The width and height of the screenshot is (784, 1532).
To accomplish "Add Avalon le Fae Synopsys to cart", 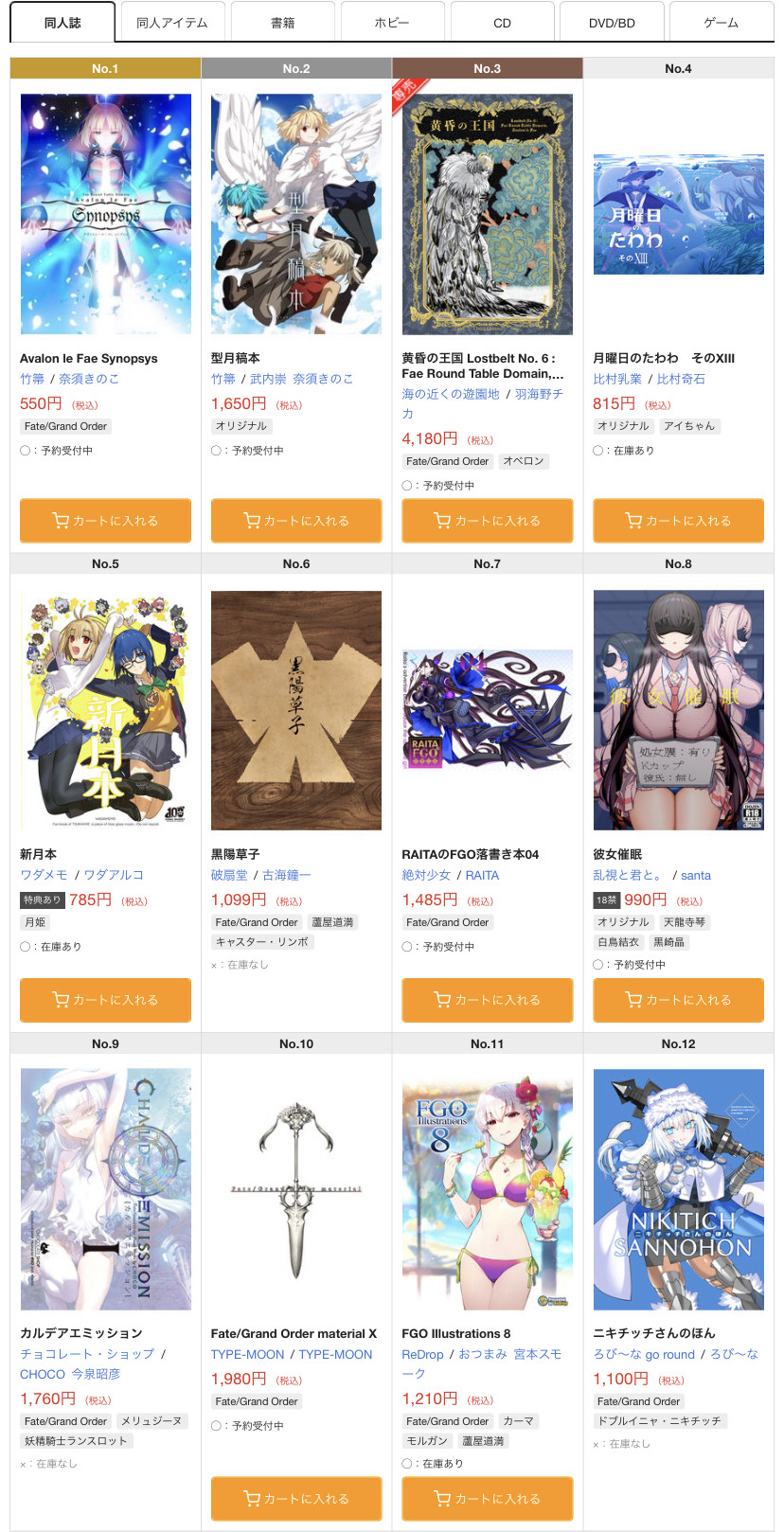I will (105, 521).
